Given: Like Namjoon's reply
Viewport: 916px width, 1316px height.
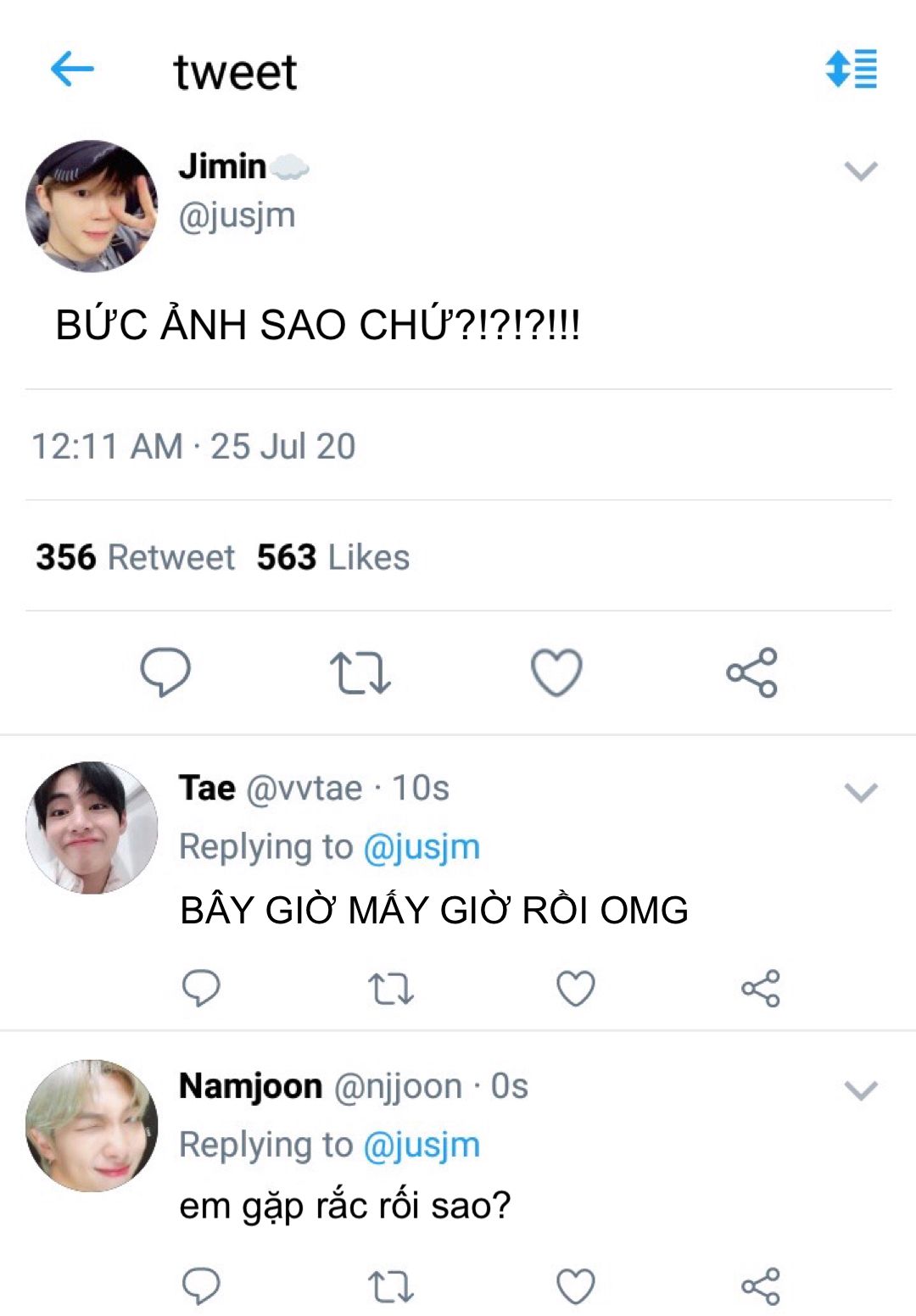Looking at the screenshot, I should tap(575, 1286).
